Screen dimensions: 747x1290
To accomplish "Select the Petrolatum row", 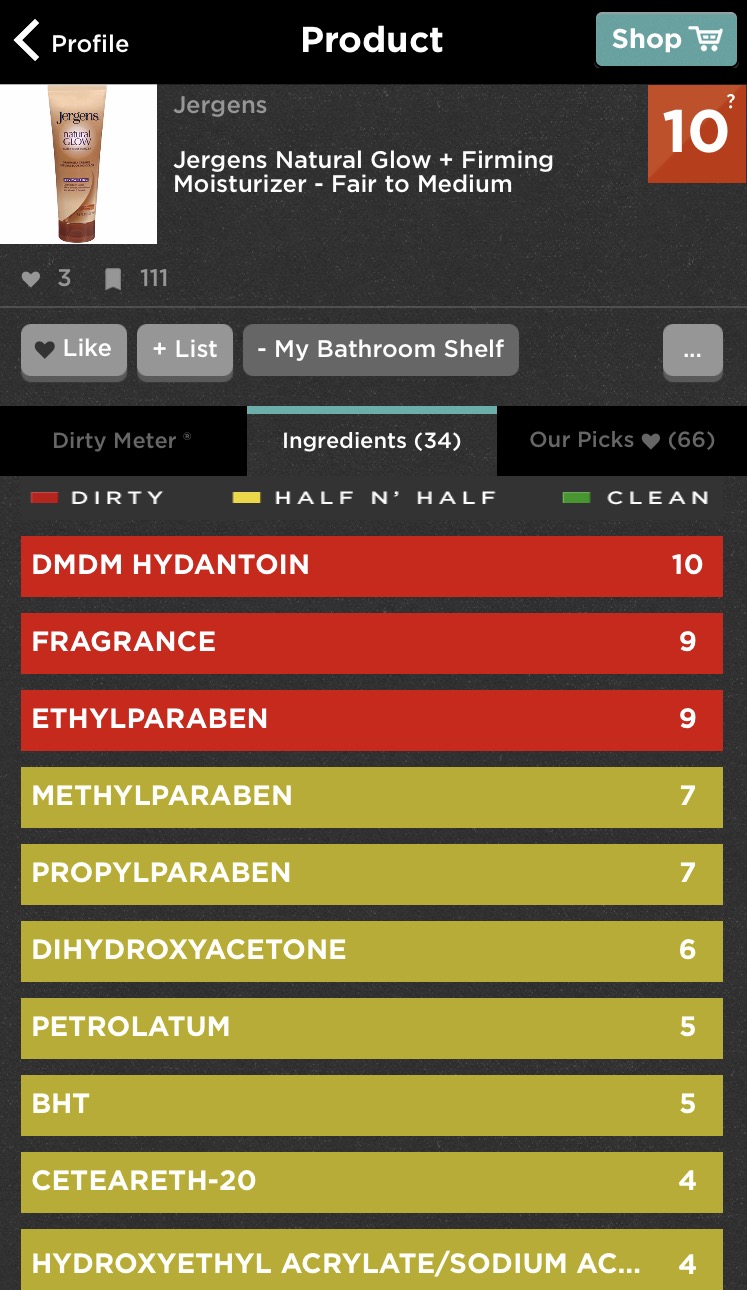I will coord(372,1028).
